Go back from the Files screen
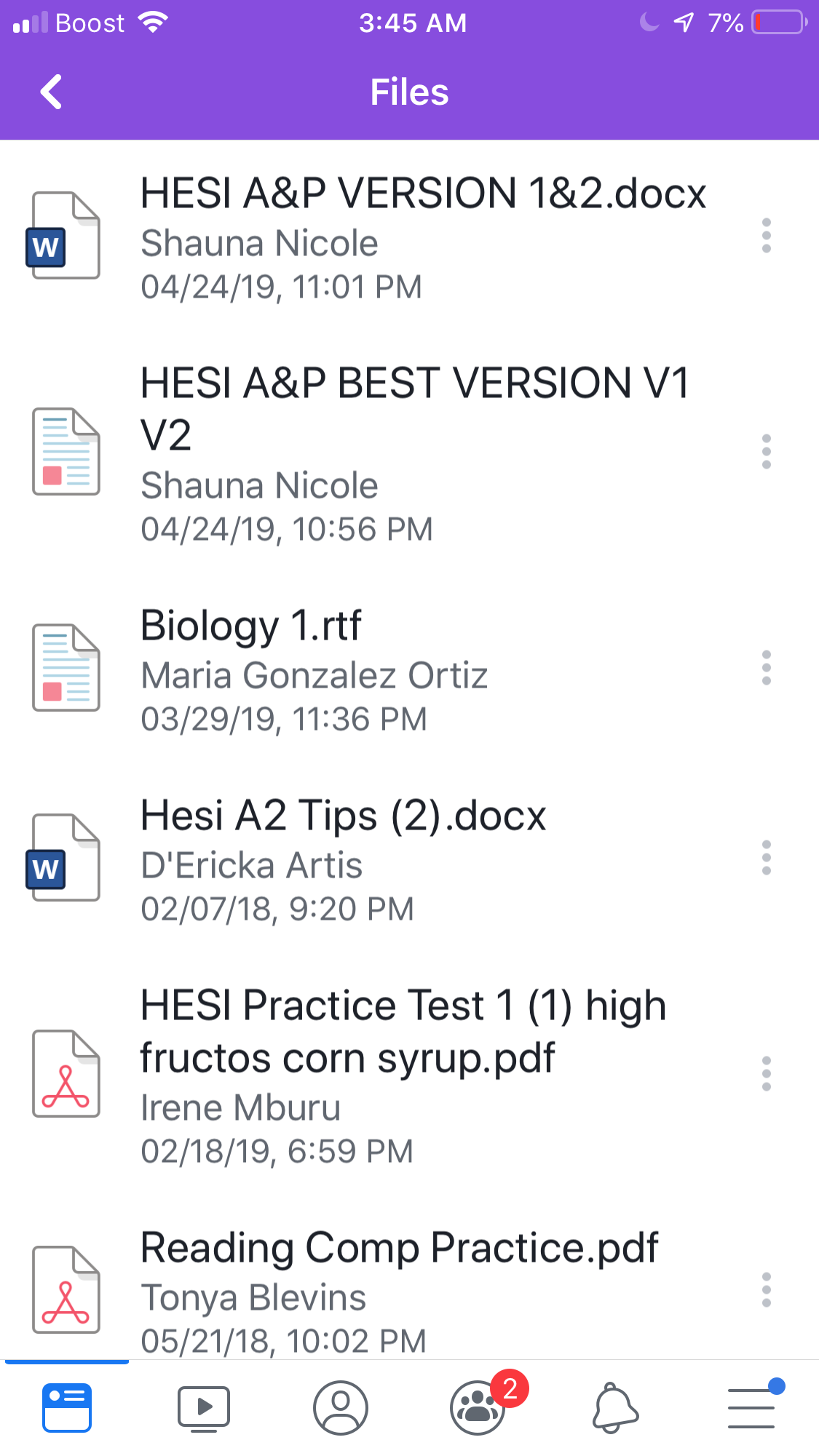The height and width of the screenshot is (1456, 819). [51, 92]
